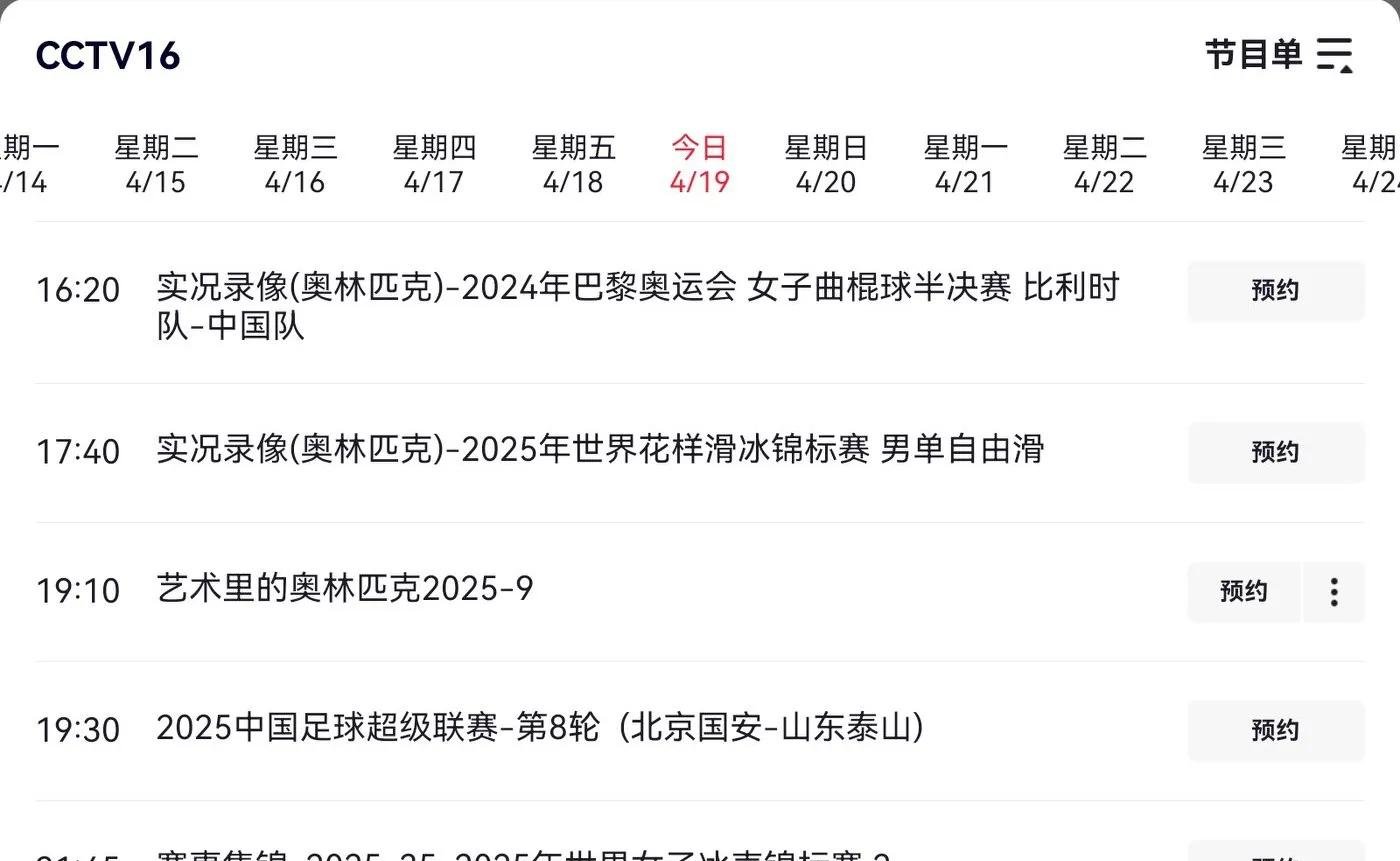
Task: Tap 预约 for the 16:20 hockey semifinal
Action: (1275, 291)
